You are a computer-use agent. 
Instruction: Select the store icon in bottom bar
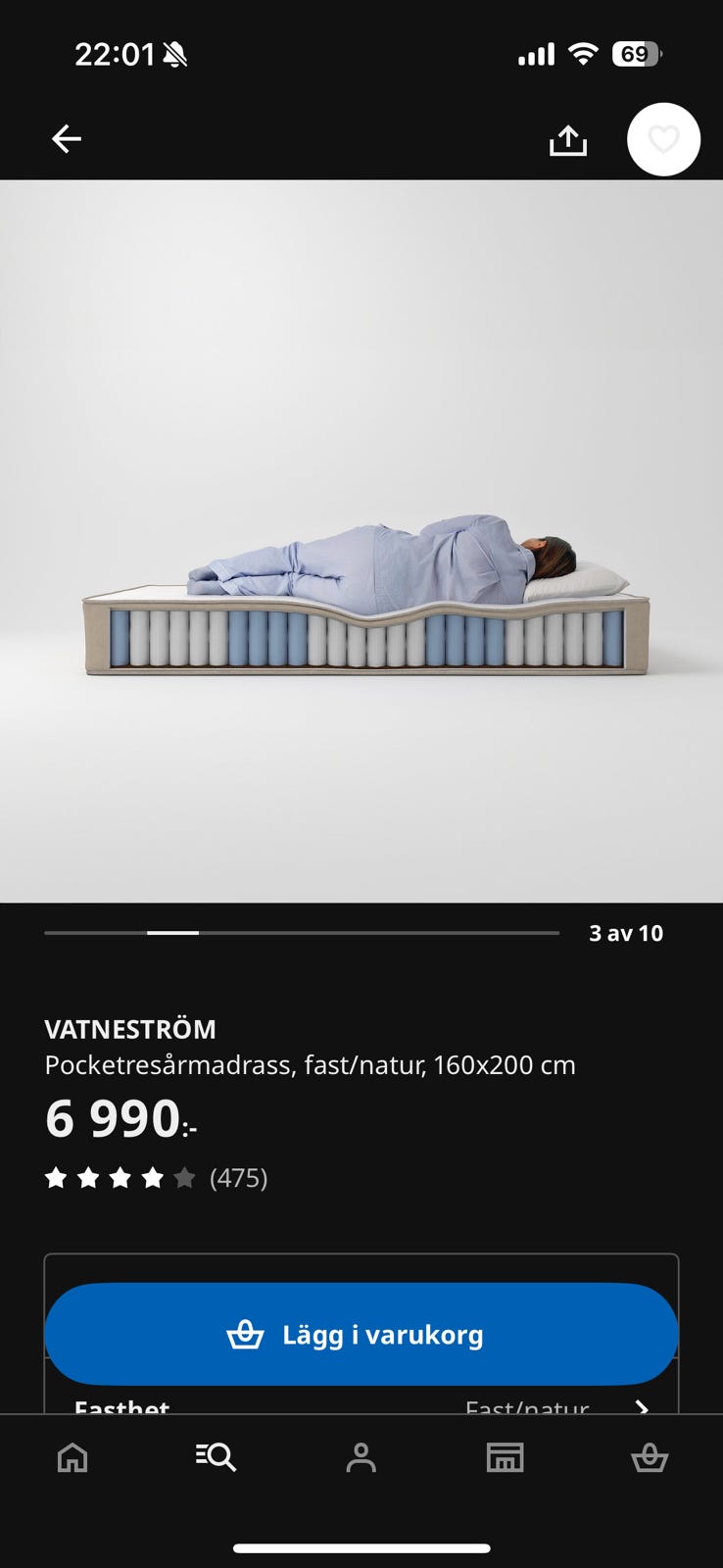(x=506, y=1457)
